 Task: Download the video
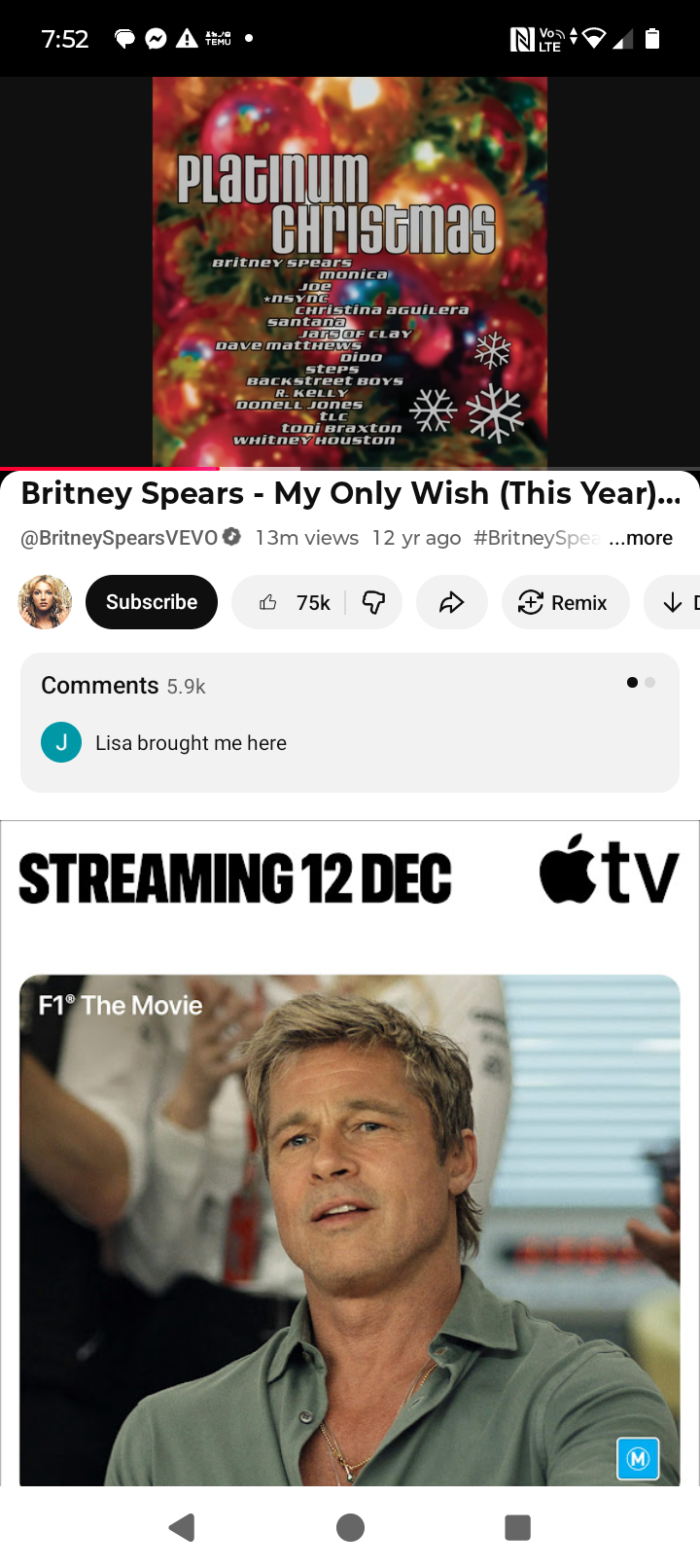pyautogui.click(x=675, y=603)
